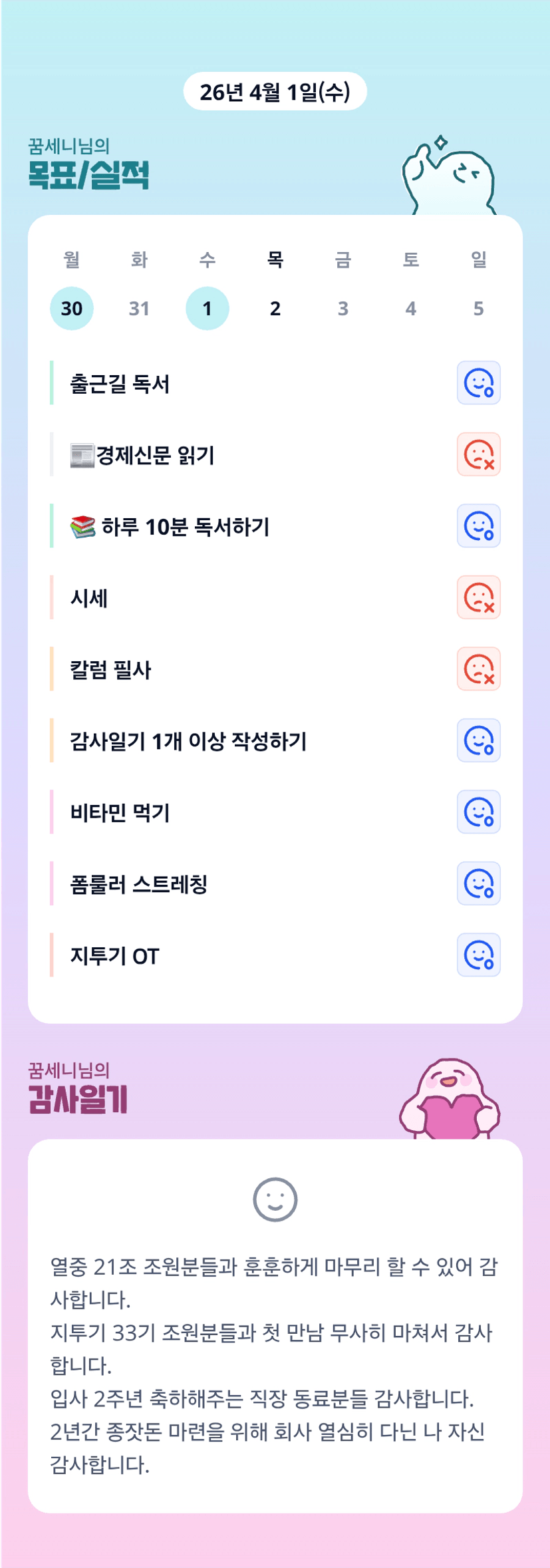Image resolution: width=550 pixels, height=1568 pixels.
Task: Tap the status face for 비타민 먹기
Action: [x=479, y=812]
